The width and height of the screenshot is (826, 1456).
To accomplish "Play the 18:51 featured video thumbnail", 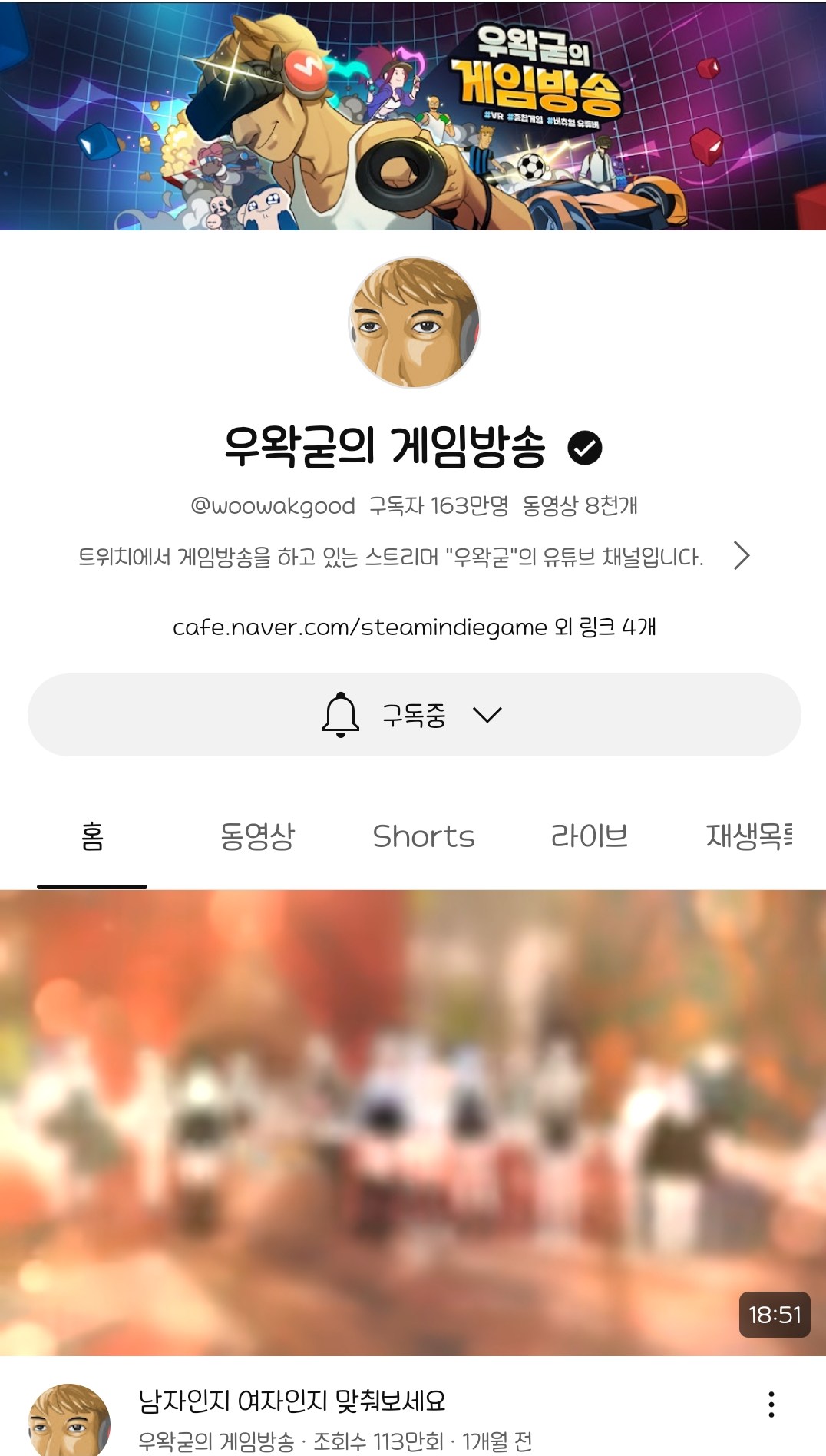I will (x=413, y=1122).
